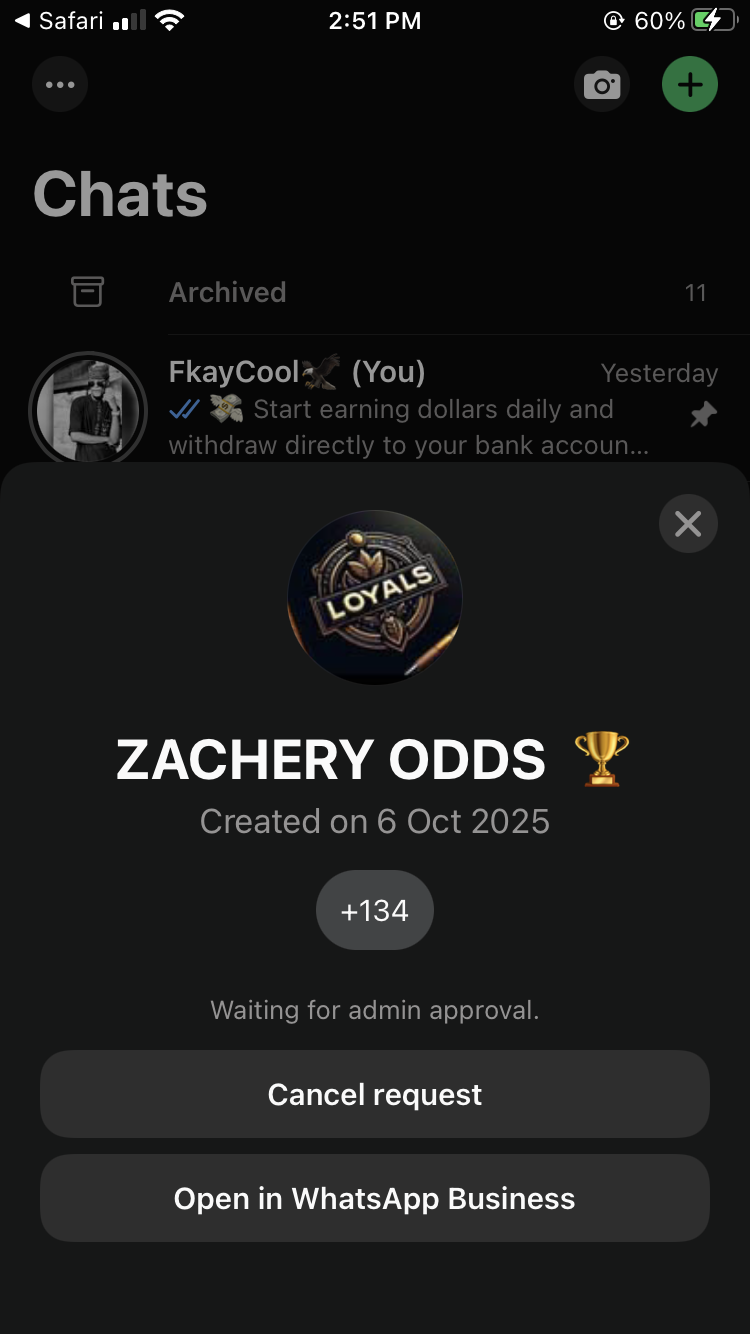Image resolution: width=750 pixels, height=1334 pixels.
Task: View the +134 members chip
Action: pyautogui.click(x=374, y=910)
